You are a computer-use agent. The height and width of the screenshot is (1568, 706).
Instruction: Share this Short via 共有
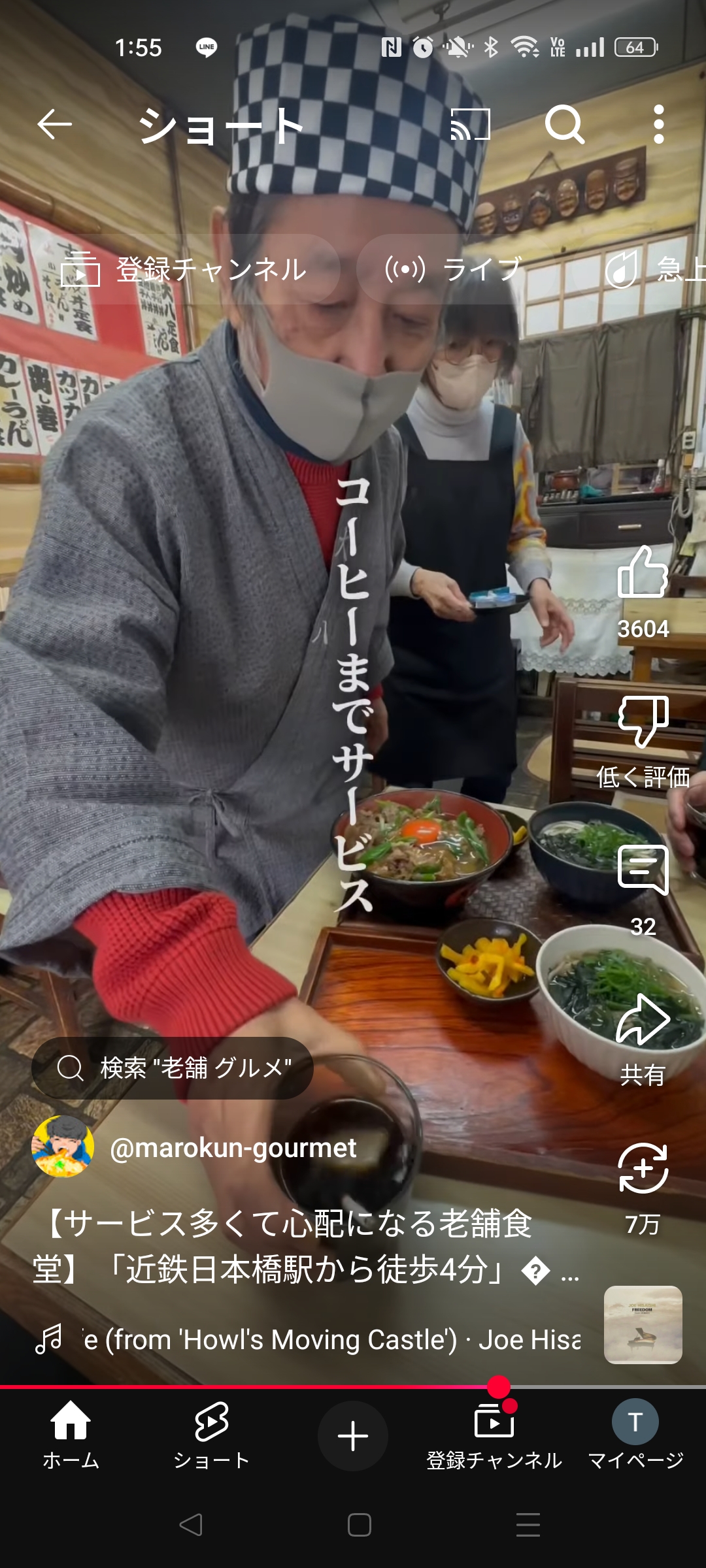pos(643,1021)
